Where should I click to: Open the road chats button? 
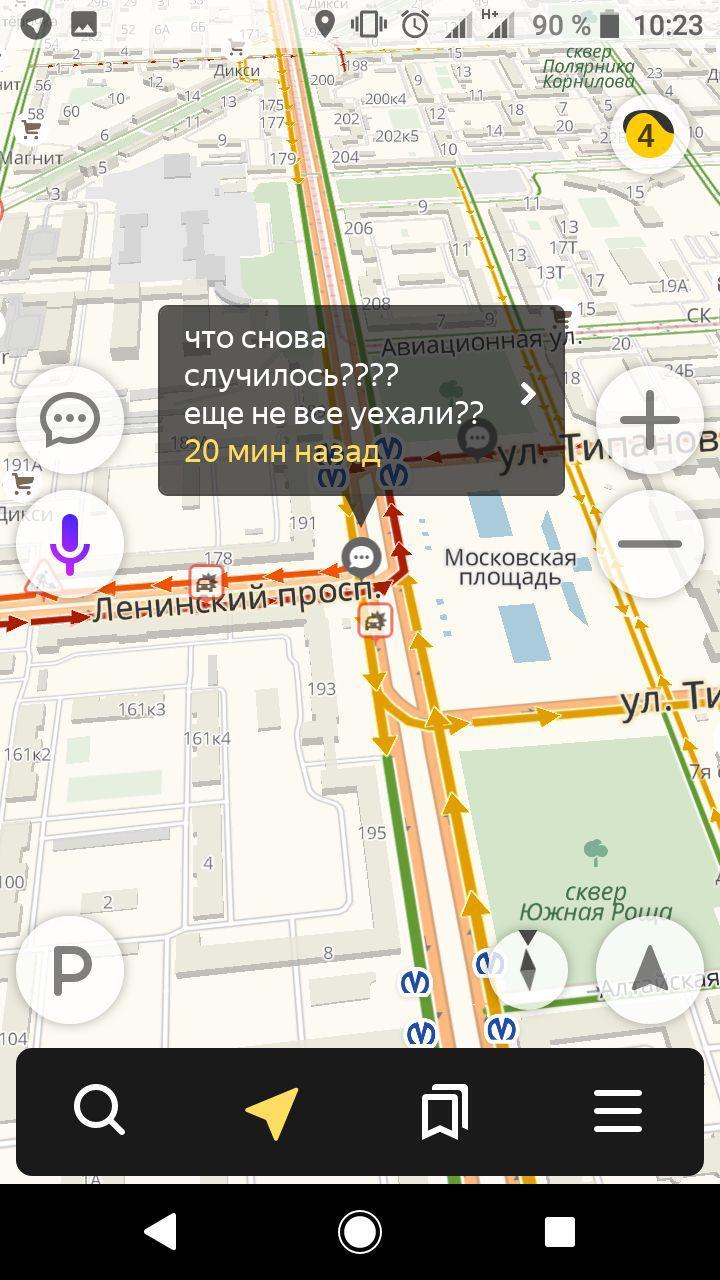click(70, 420)
